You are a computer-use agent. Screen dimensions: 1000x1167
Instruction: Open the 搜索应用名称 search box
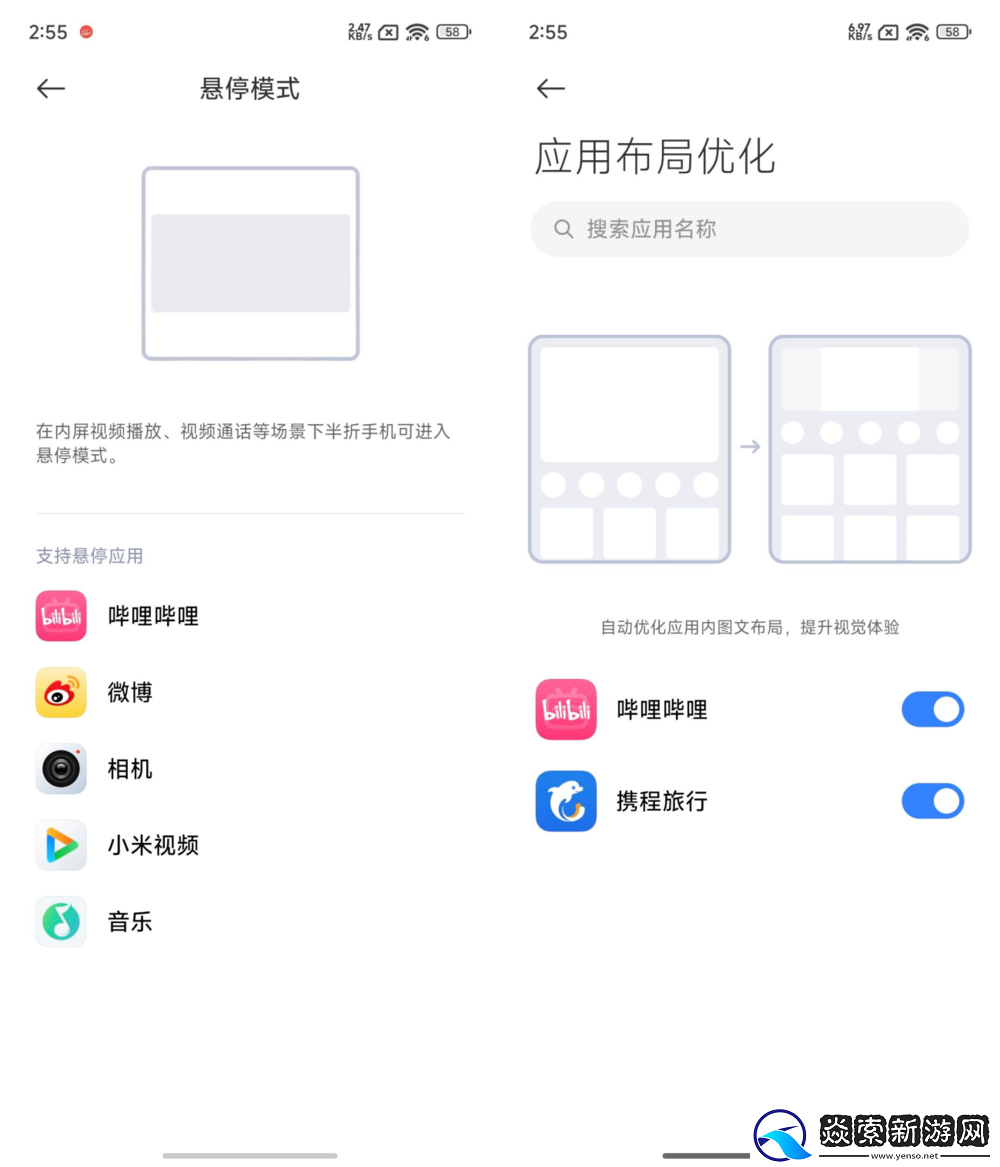[749, 229]
